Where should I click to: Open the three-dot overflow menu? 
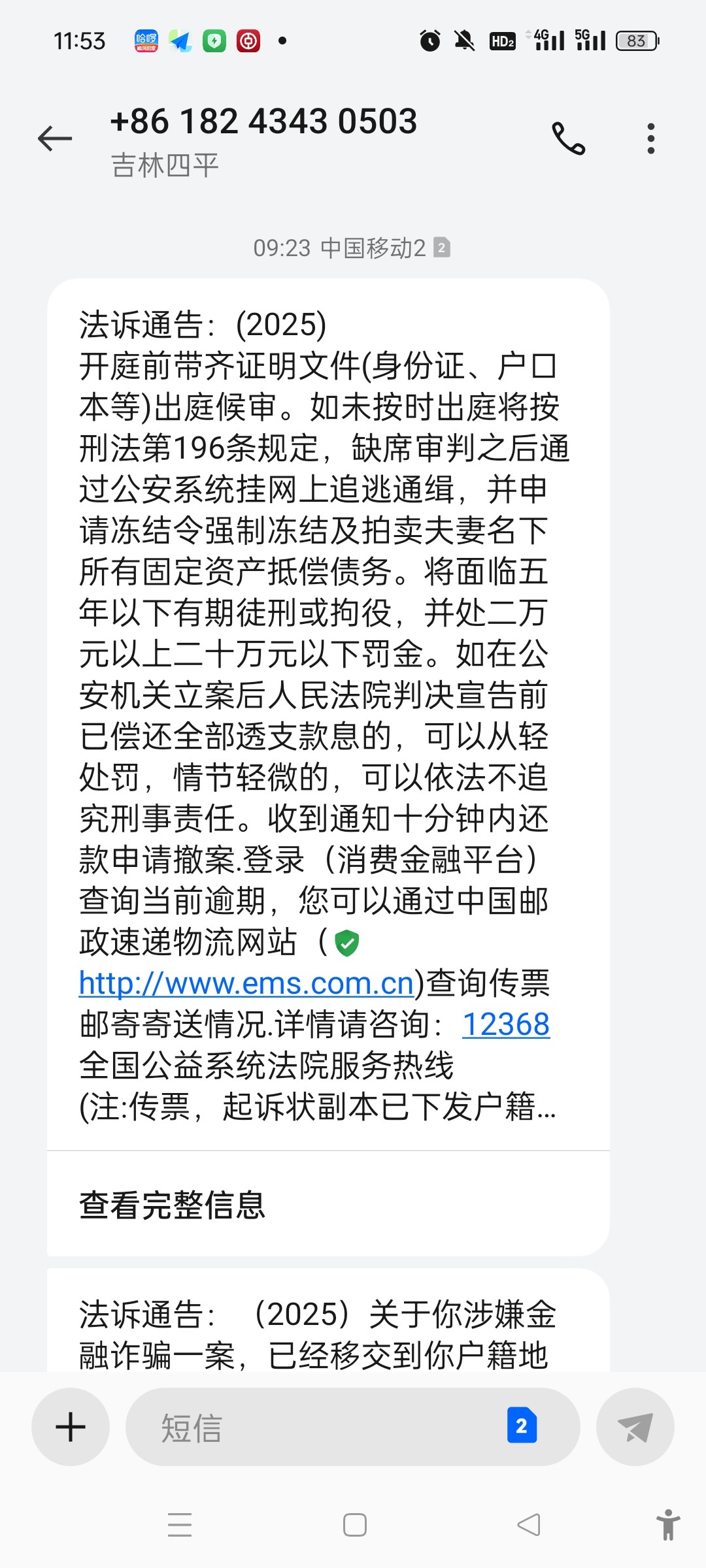click(x=650, y=139)
